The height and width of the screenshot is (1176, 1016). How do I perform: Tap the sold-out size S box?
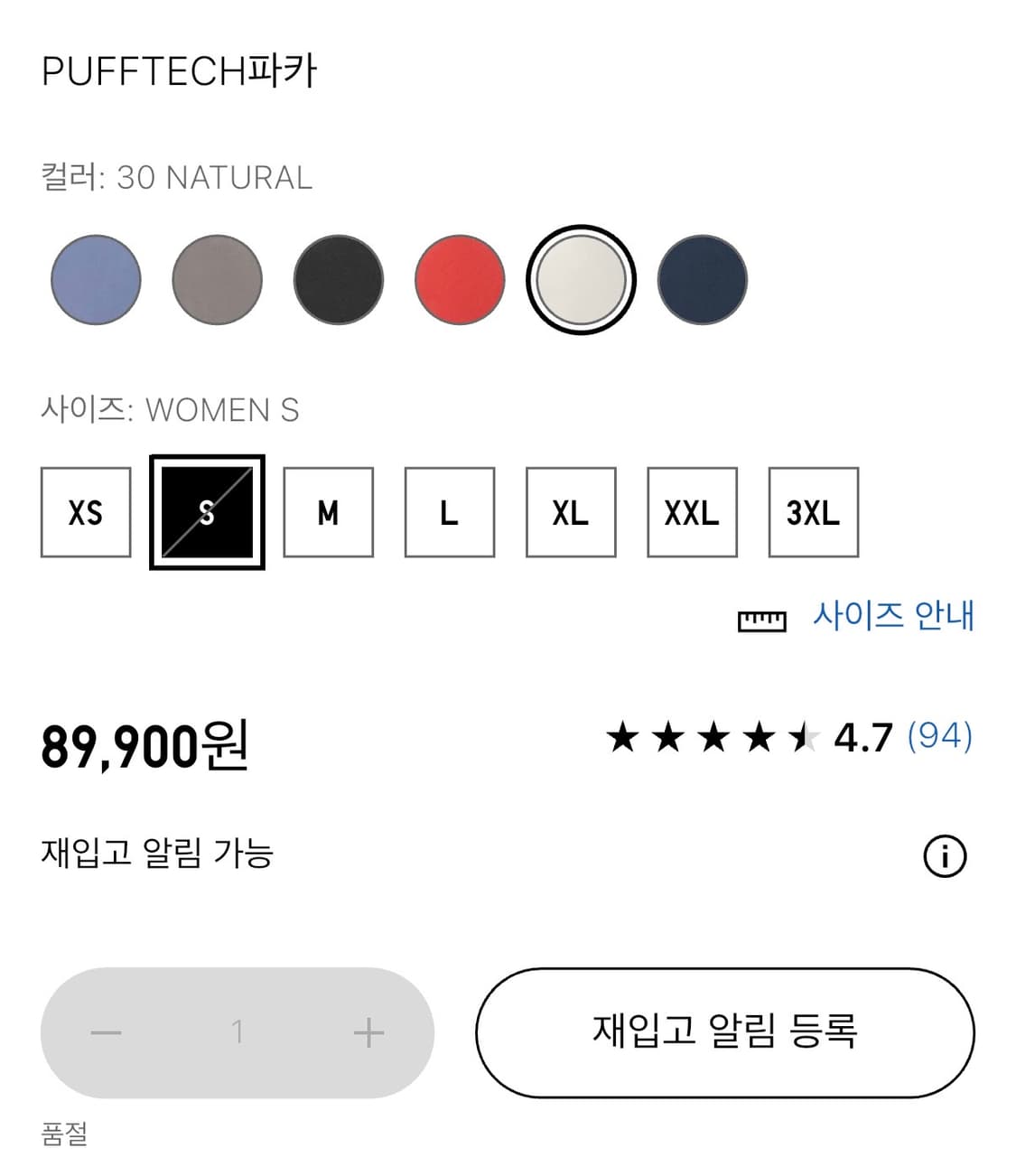(207, 512)
